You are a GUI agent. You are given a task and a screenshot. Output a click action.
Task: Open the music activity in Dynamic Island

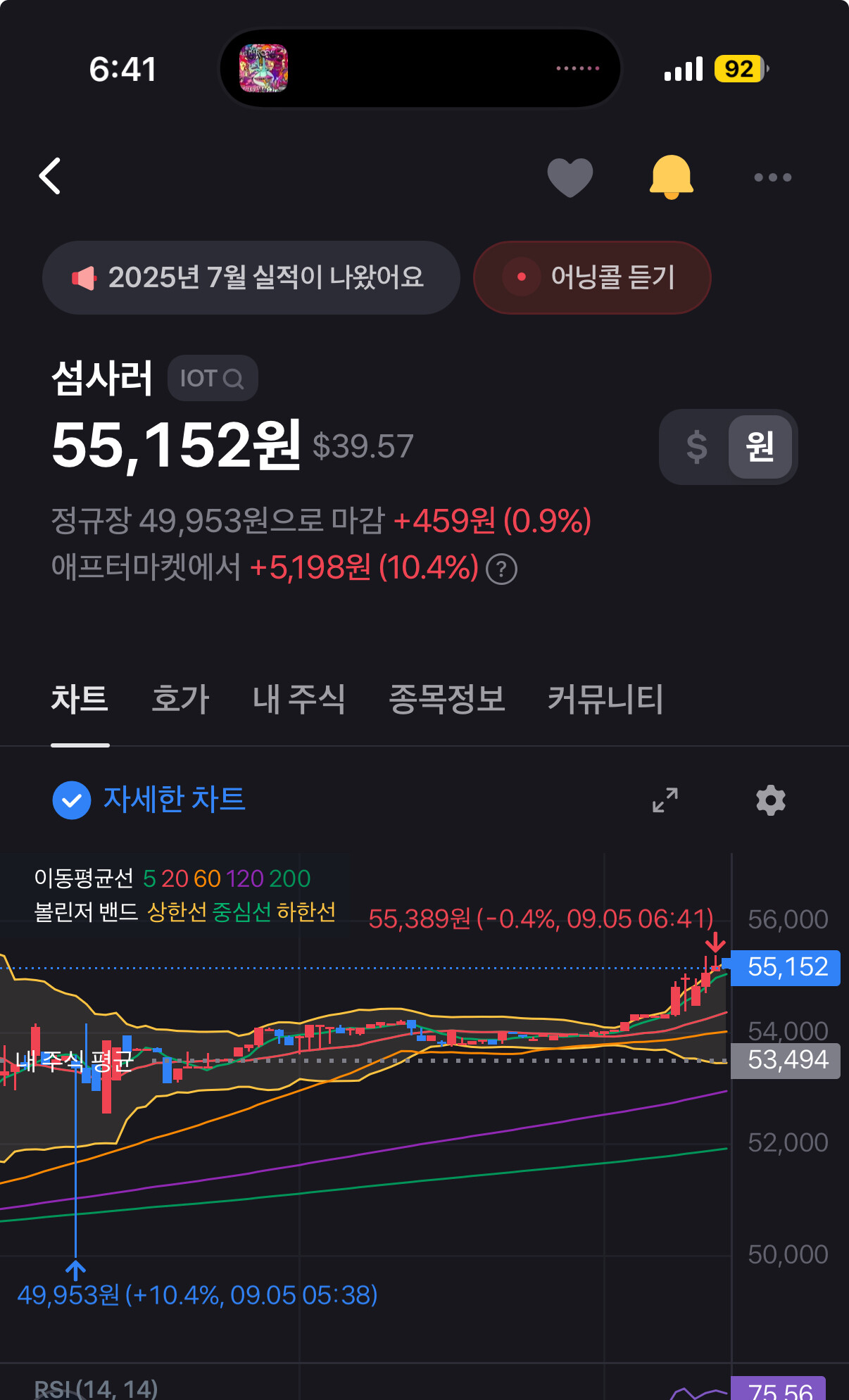tap(264, 69)
